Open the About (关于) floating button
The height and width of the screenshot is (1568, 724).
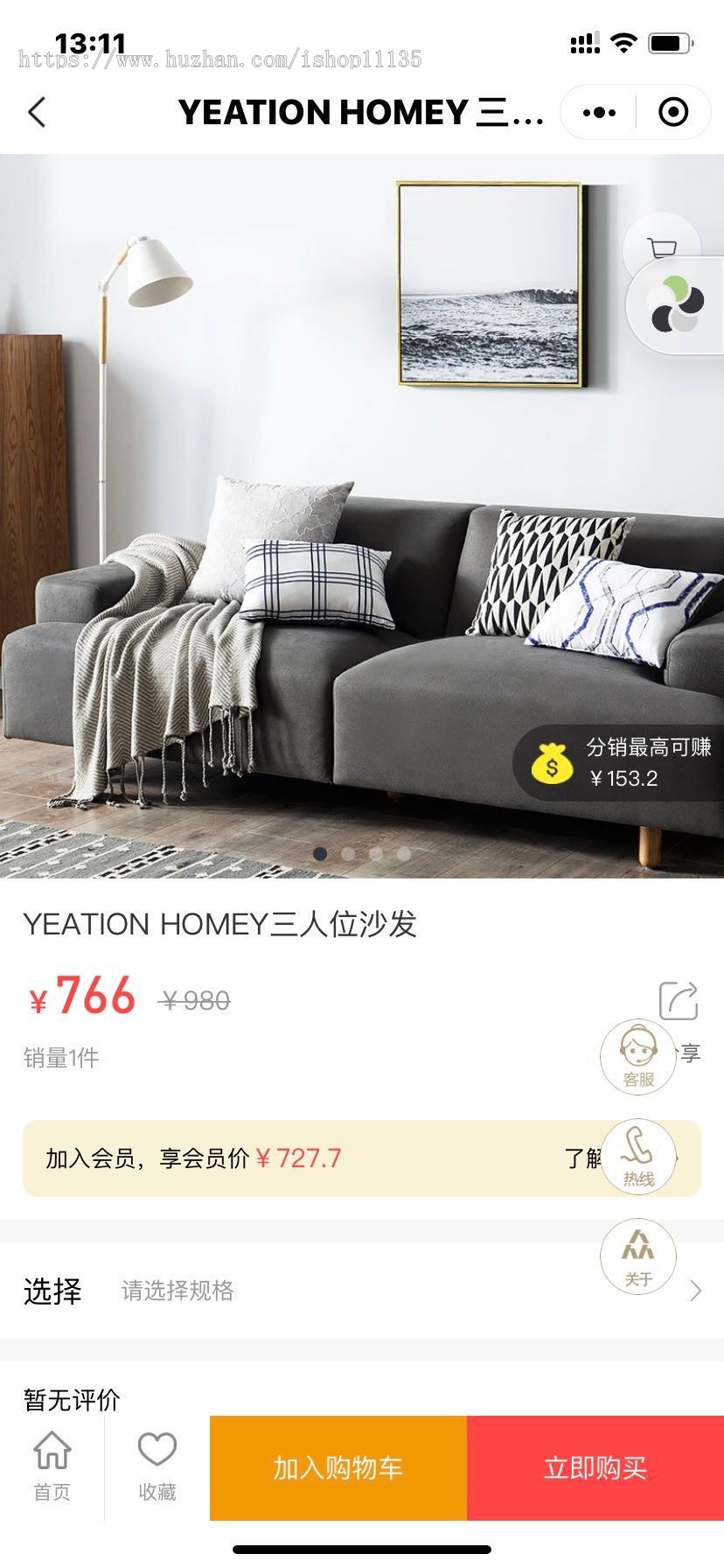638,1256
